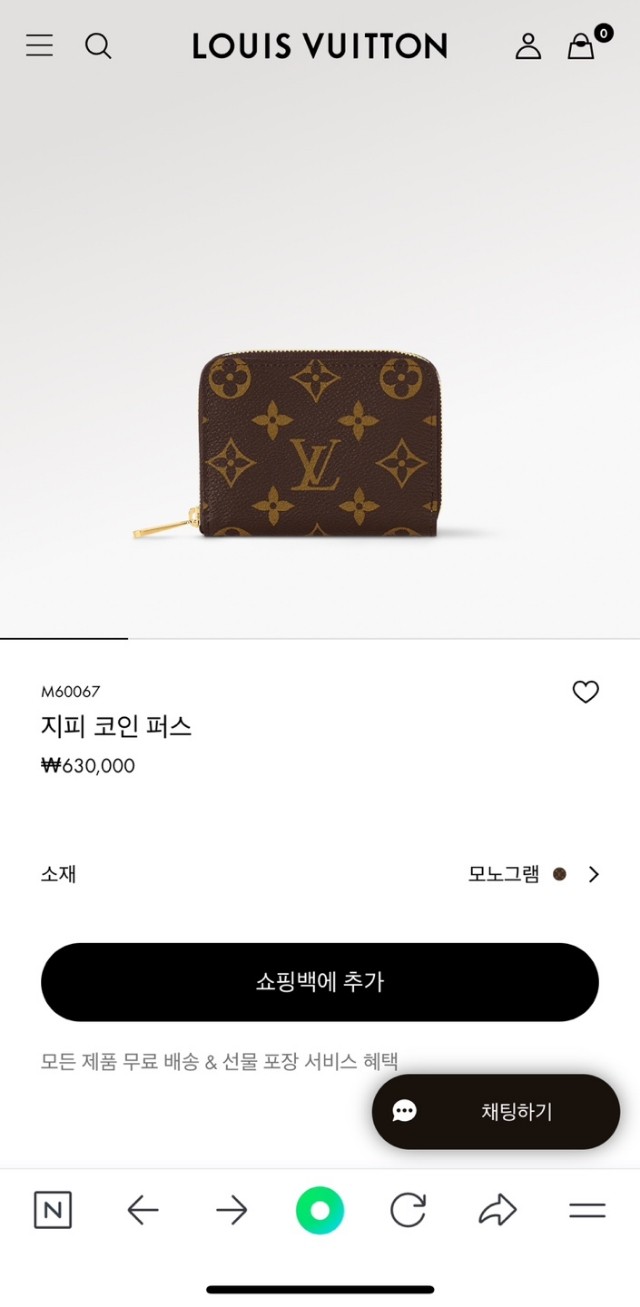Open the Naver home button
Screen dimensions: 640x1307
click(53, 1211)
